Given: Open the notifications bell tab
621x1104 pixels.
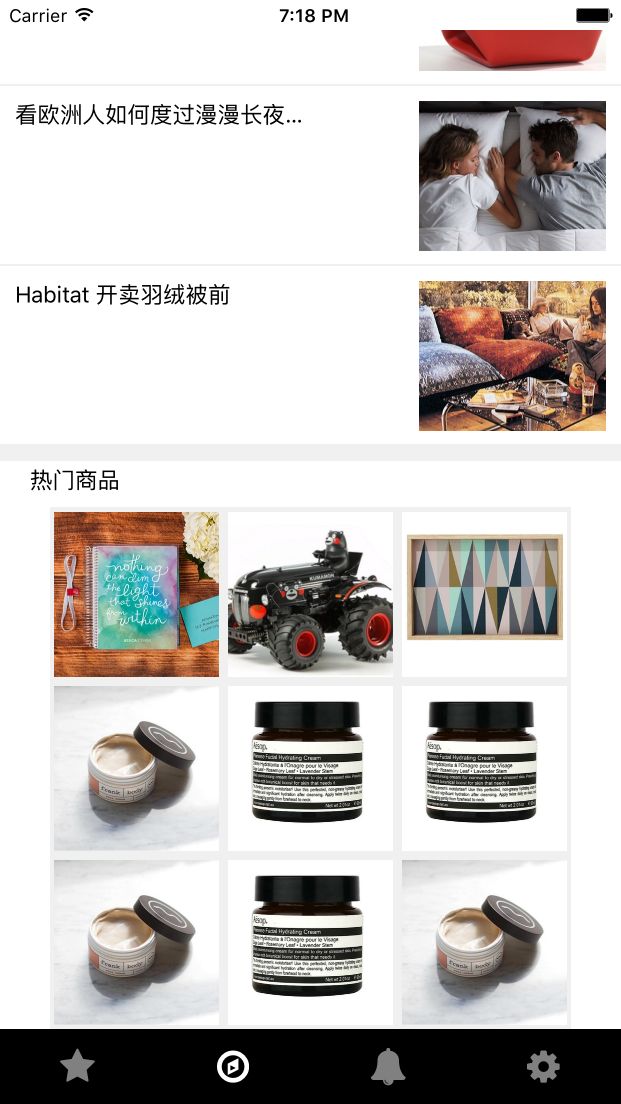Looking at the screenshot, I should click(388, 1066).
